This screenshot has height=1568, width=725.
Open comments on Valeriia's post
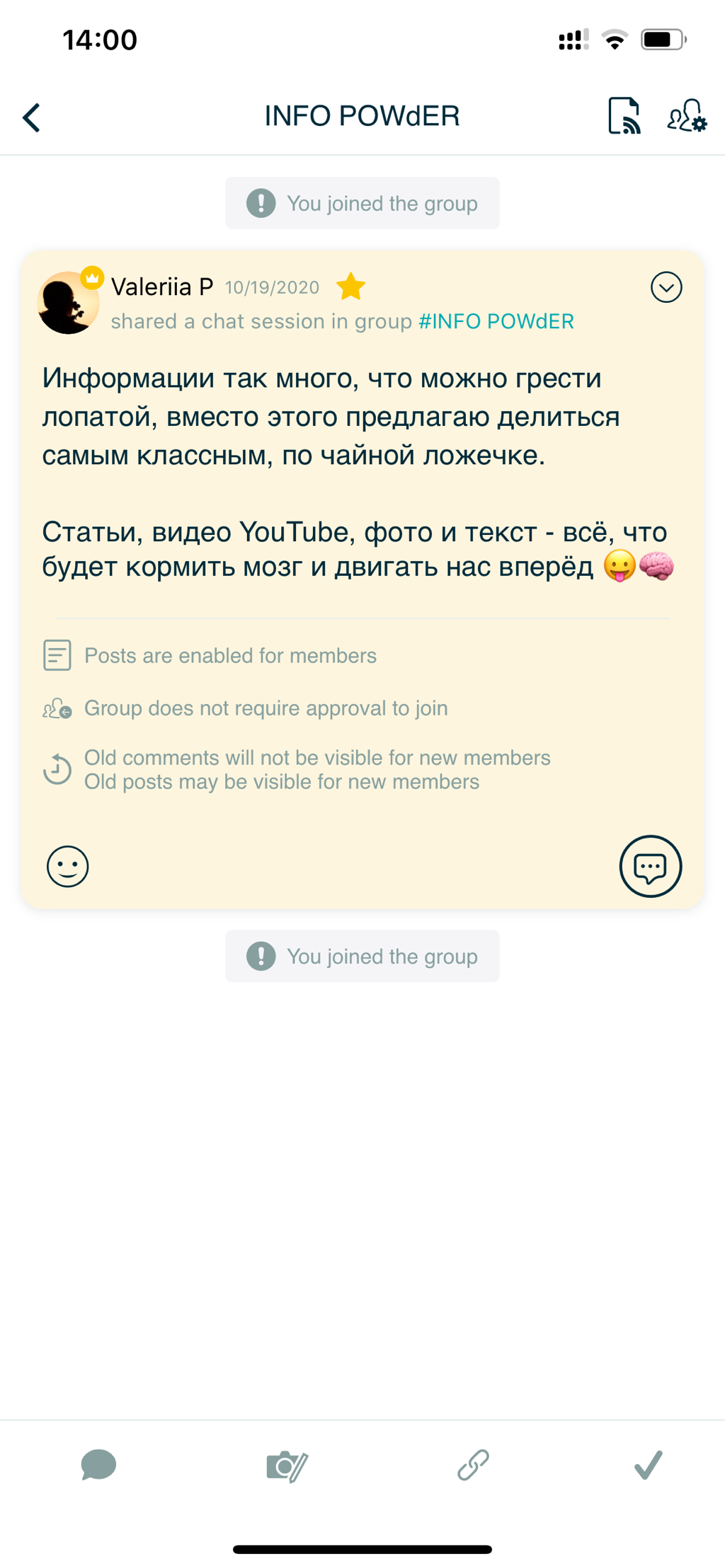pyautogui.click(x=650, y=866)
